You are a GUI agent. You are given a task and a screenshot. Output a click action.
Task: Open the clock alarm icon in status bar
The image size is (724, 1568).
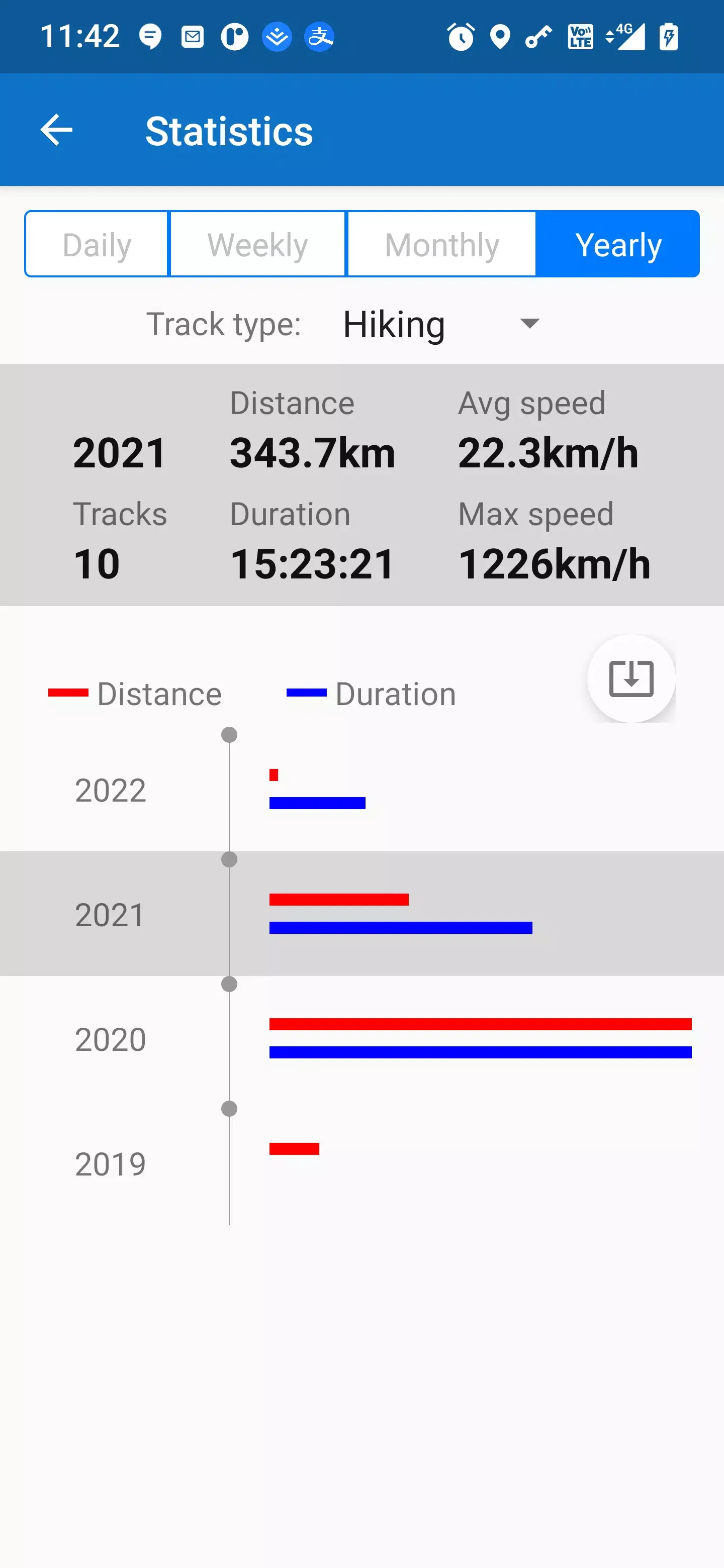point(461,37)
